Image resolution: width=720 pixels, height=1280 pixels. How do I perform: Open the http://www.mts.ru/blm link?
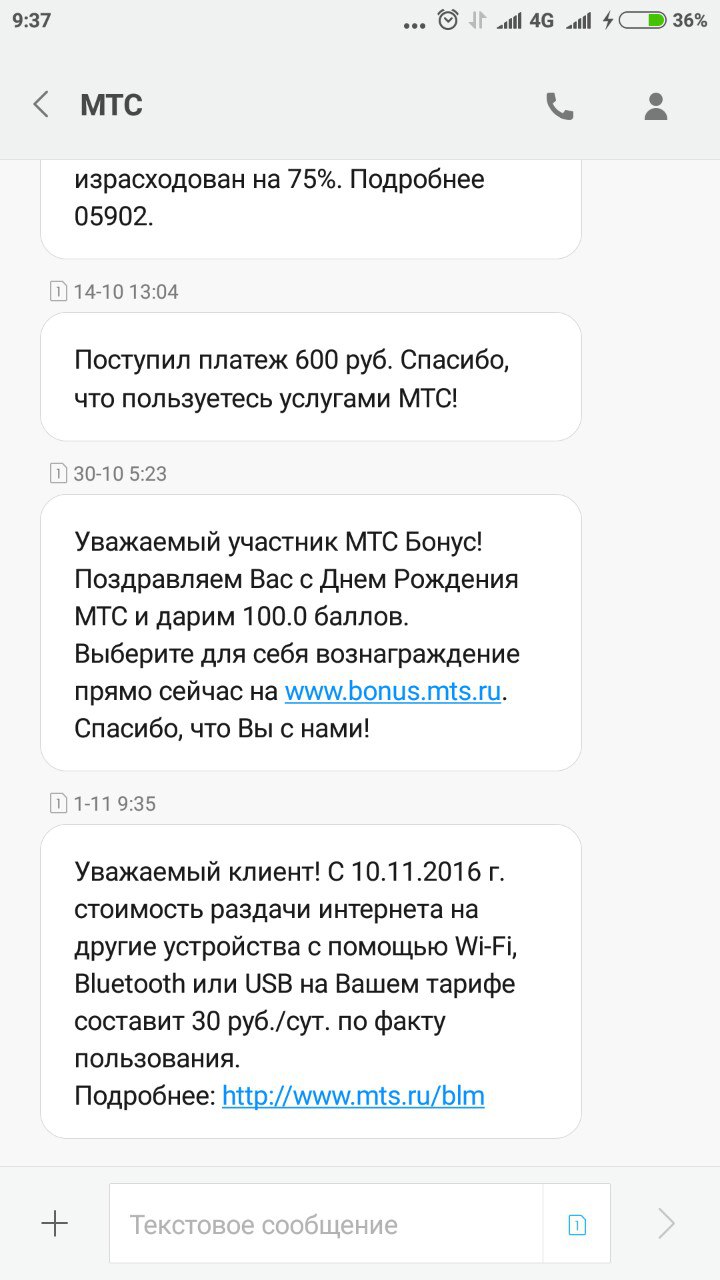coord(353,1096)
